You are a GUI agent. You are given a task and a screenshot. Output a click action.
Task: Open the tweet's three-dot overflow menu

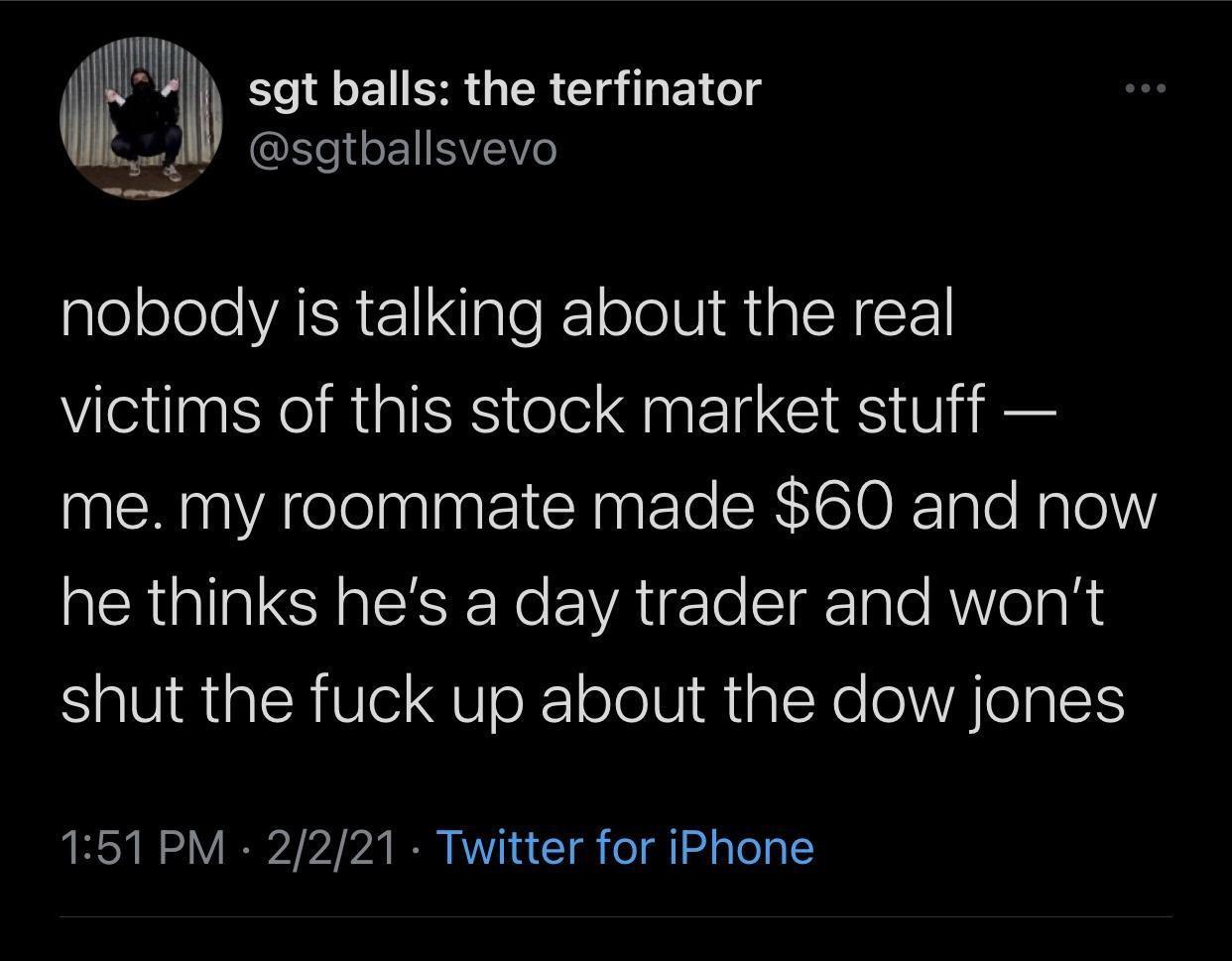(x=1148, y=90)
